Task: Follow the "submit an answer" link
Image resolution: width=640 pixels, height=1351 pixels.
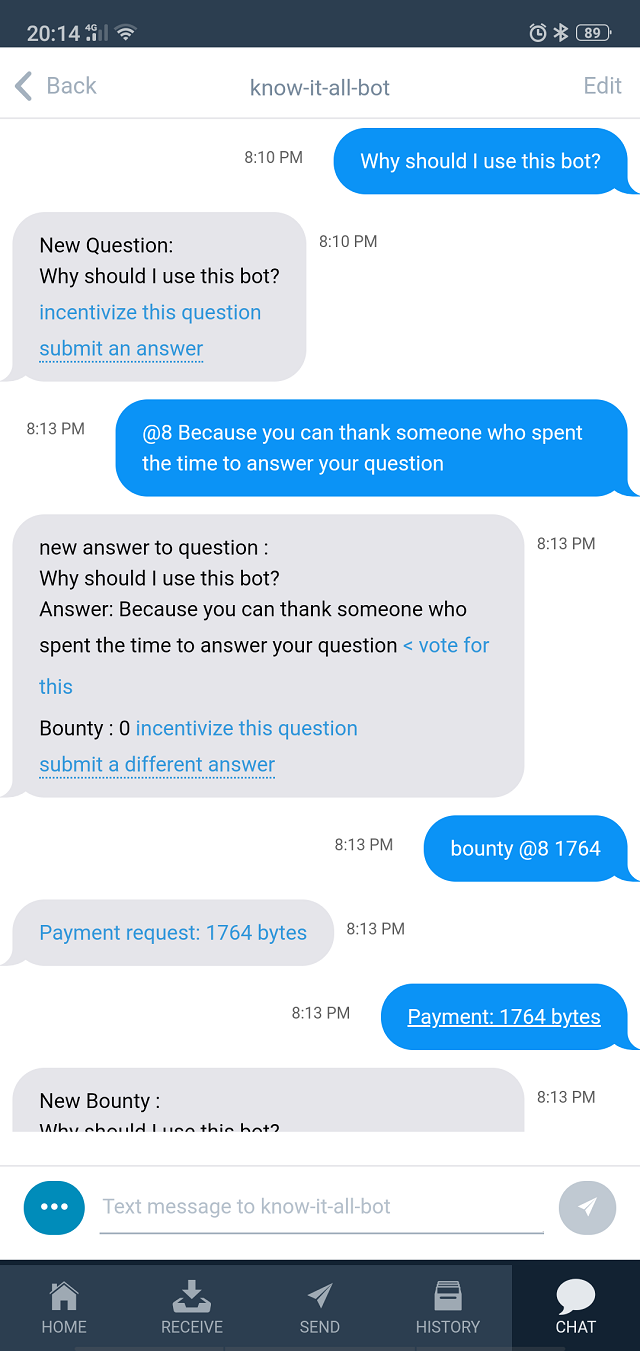Action: 121,349
